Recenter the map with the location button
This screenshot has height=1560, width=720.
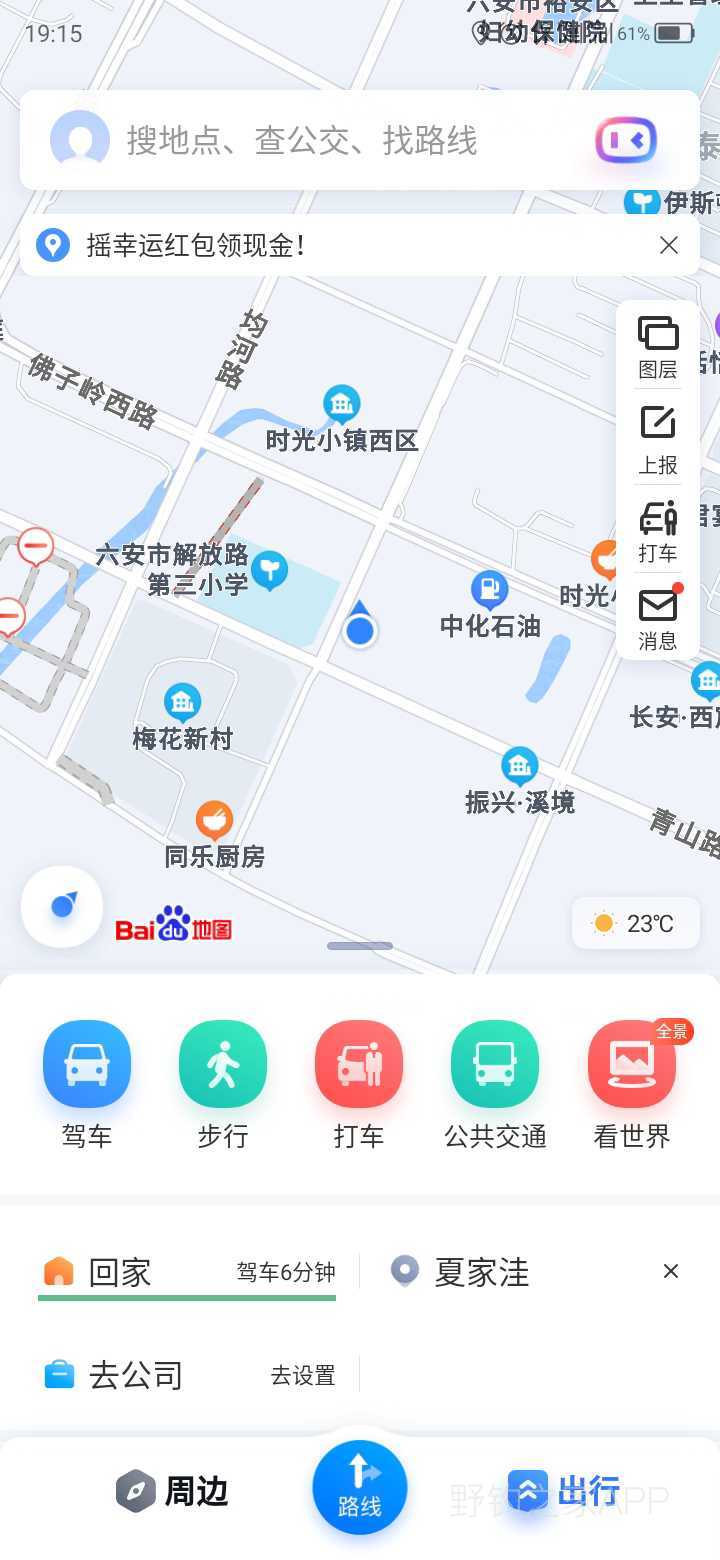coord(62,906)
